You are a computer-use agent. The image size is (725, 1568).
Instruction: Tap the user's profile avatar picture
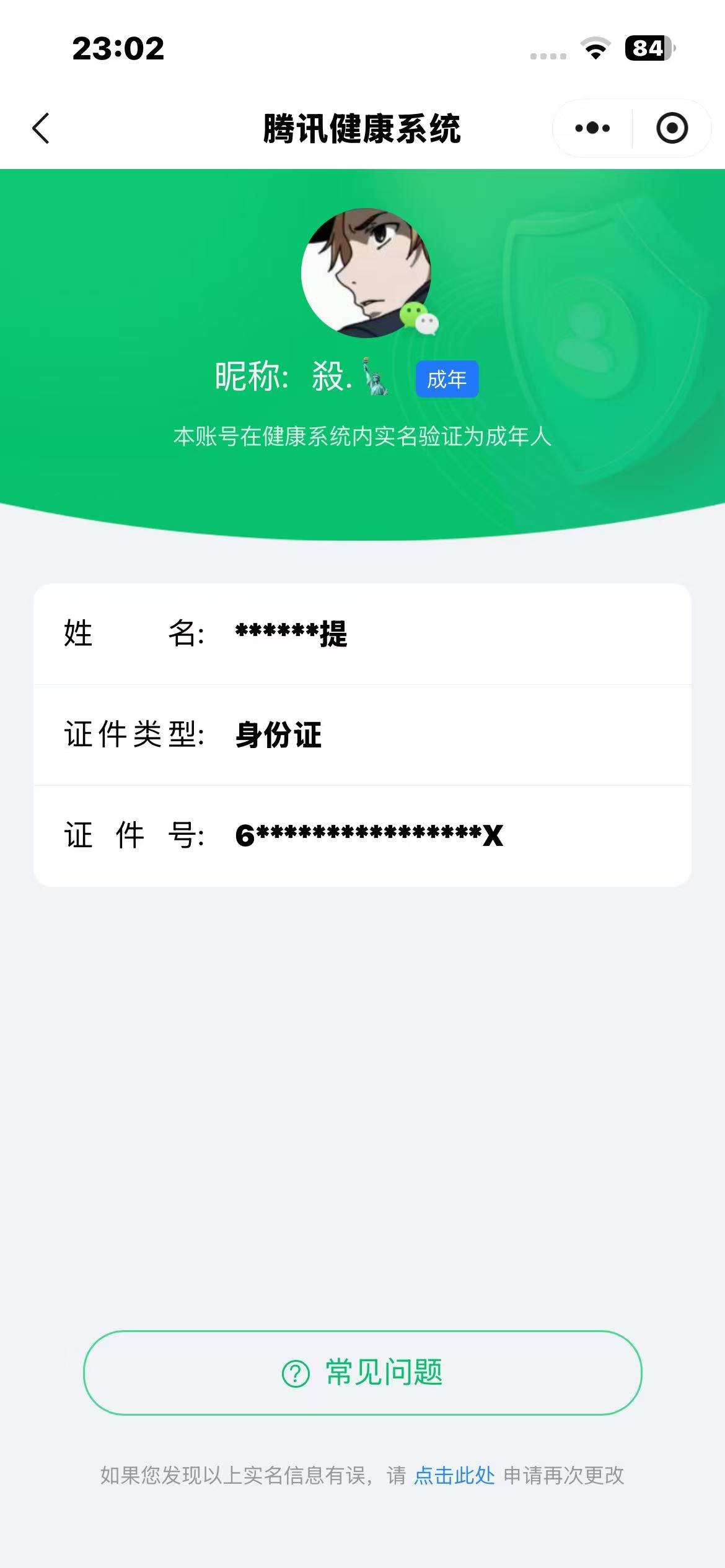[x=362, y=276]
